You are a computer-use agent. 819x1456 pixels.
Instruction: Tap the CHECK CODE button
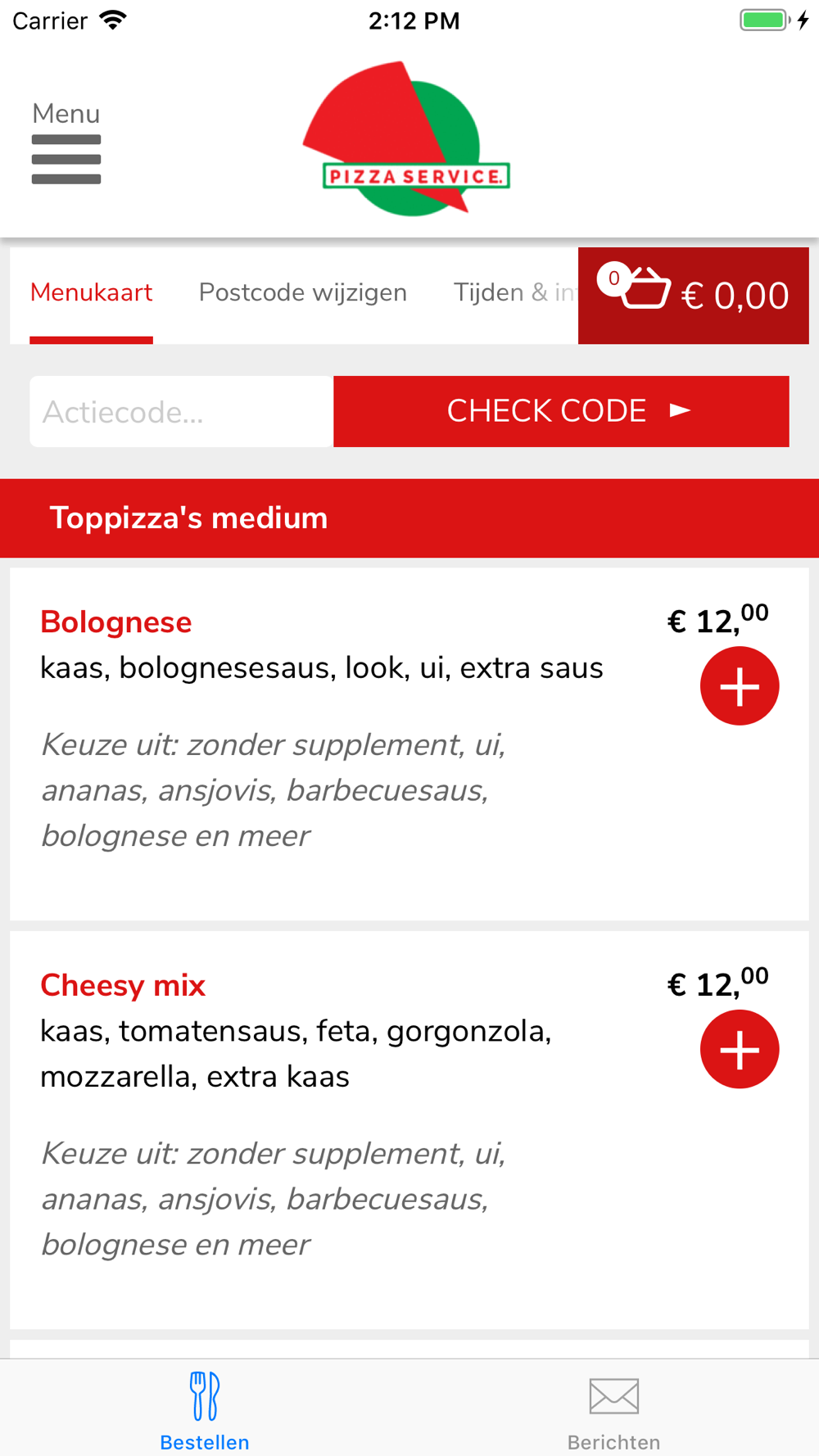[x=561, y=412]
